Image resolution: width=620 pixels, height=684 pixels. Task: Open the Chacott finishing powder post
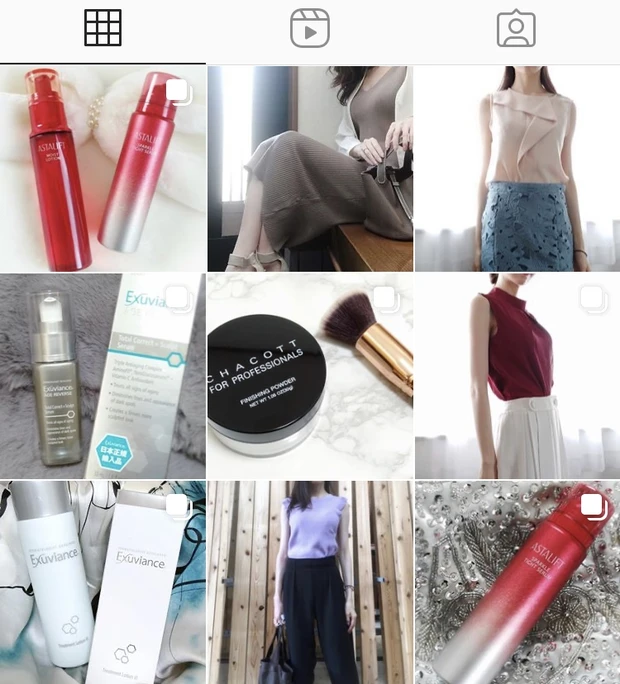point(310,376)
